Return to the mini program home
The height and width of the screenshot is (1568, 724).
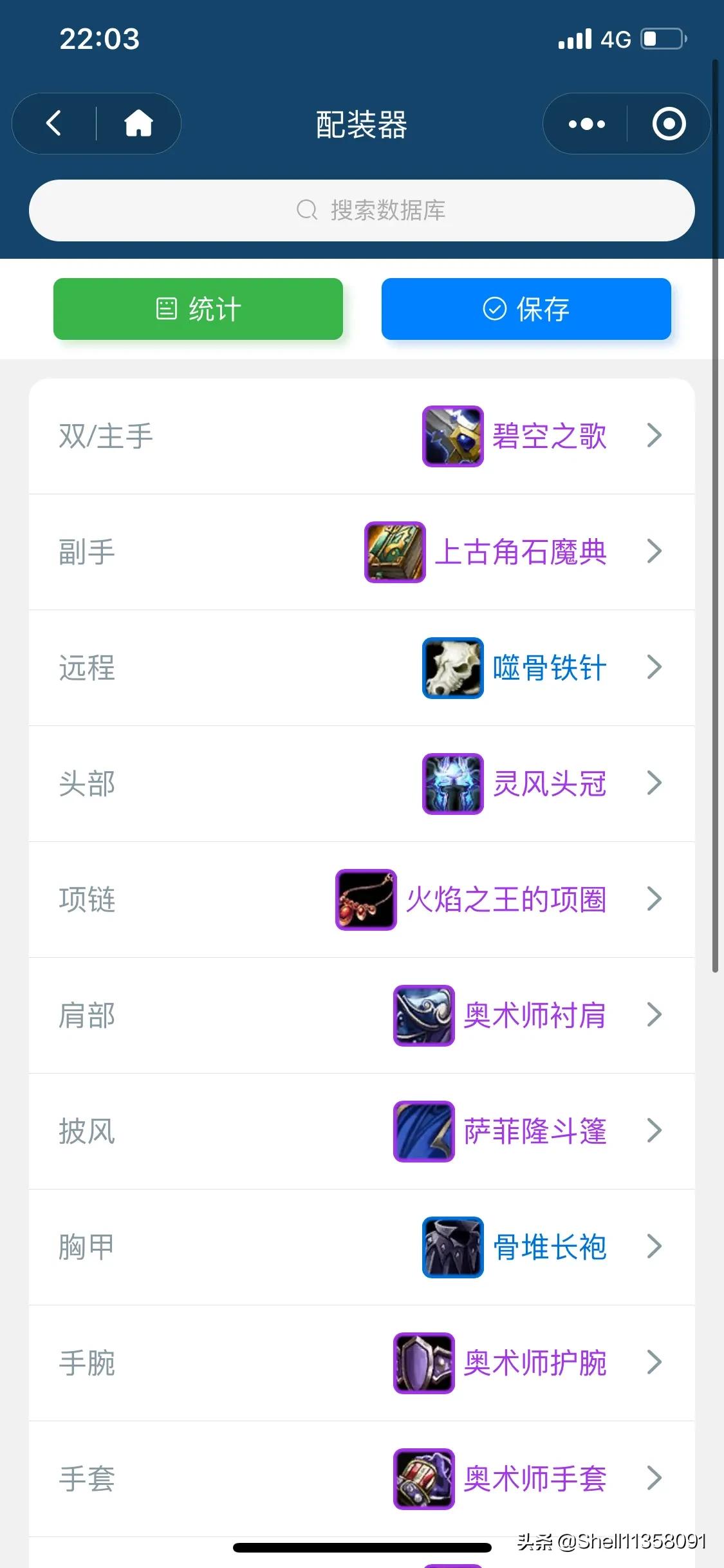click(138, 123)
